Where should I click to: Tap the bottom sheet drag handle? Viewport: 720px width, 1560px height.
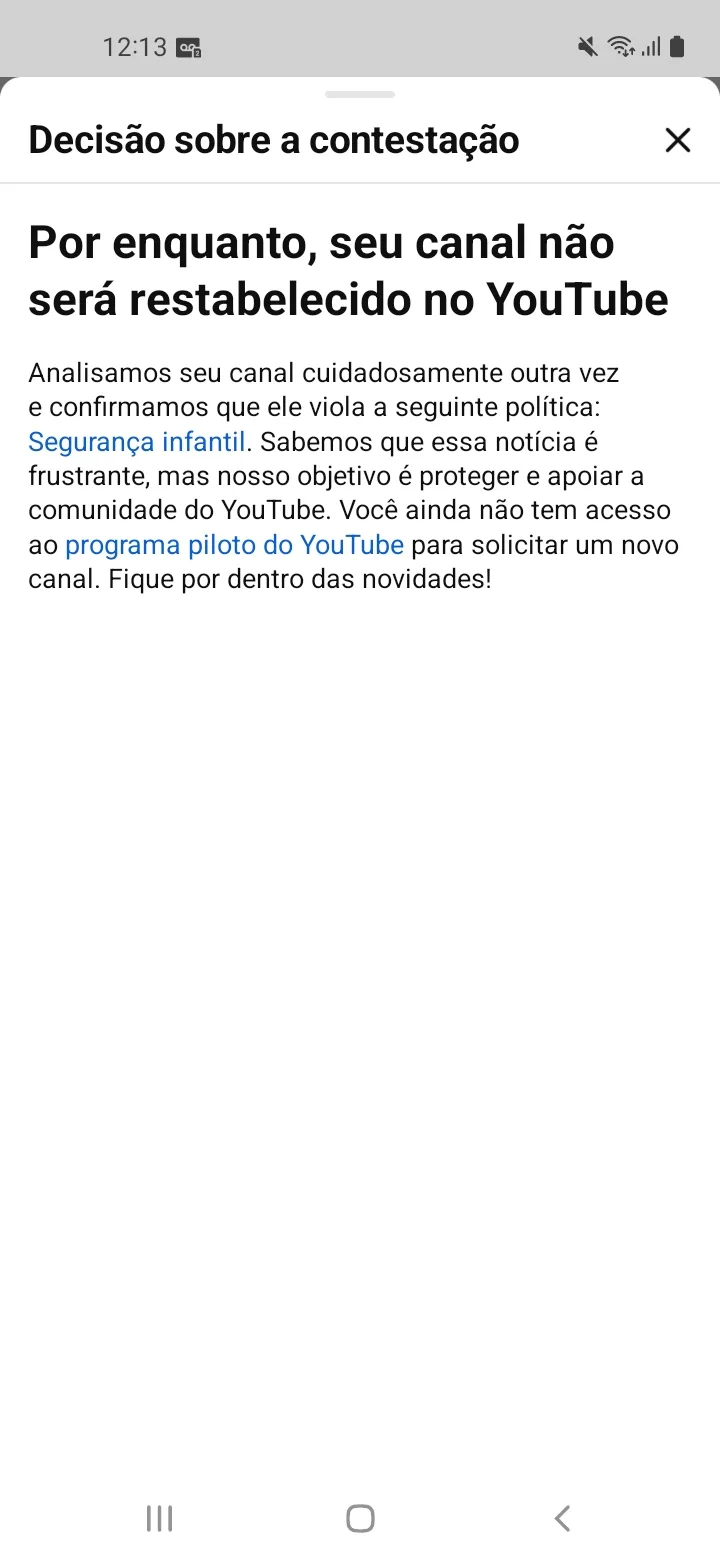click(360, 95)
